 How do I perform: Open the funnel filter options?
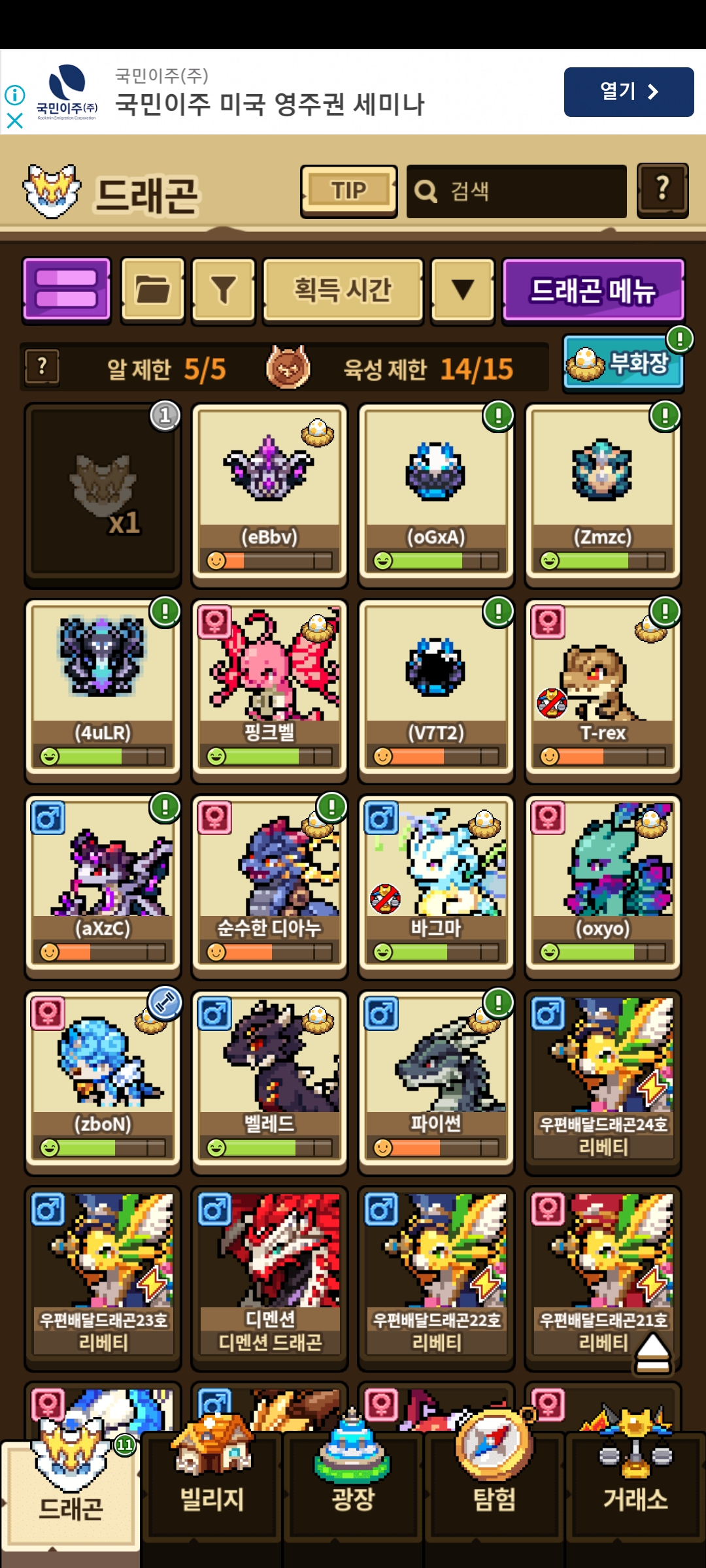point(224,290)
